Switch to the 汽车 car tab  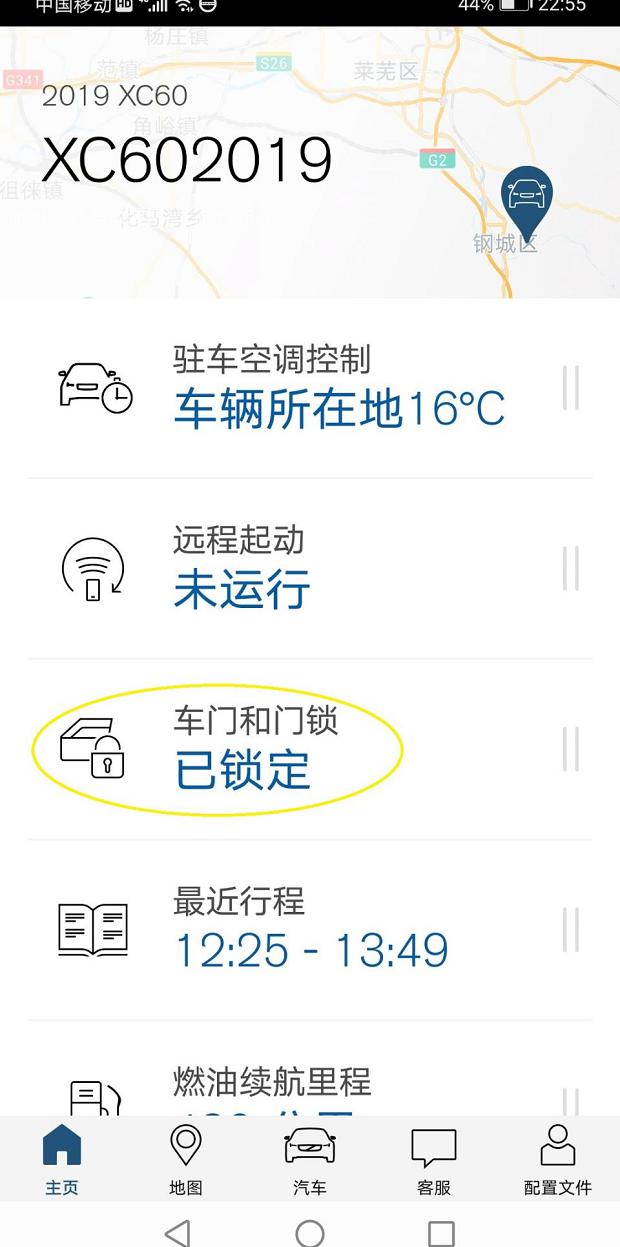point(310,1160)
